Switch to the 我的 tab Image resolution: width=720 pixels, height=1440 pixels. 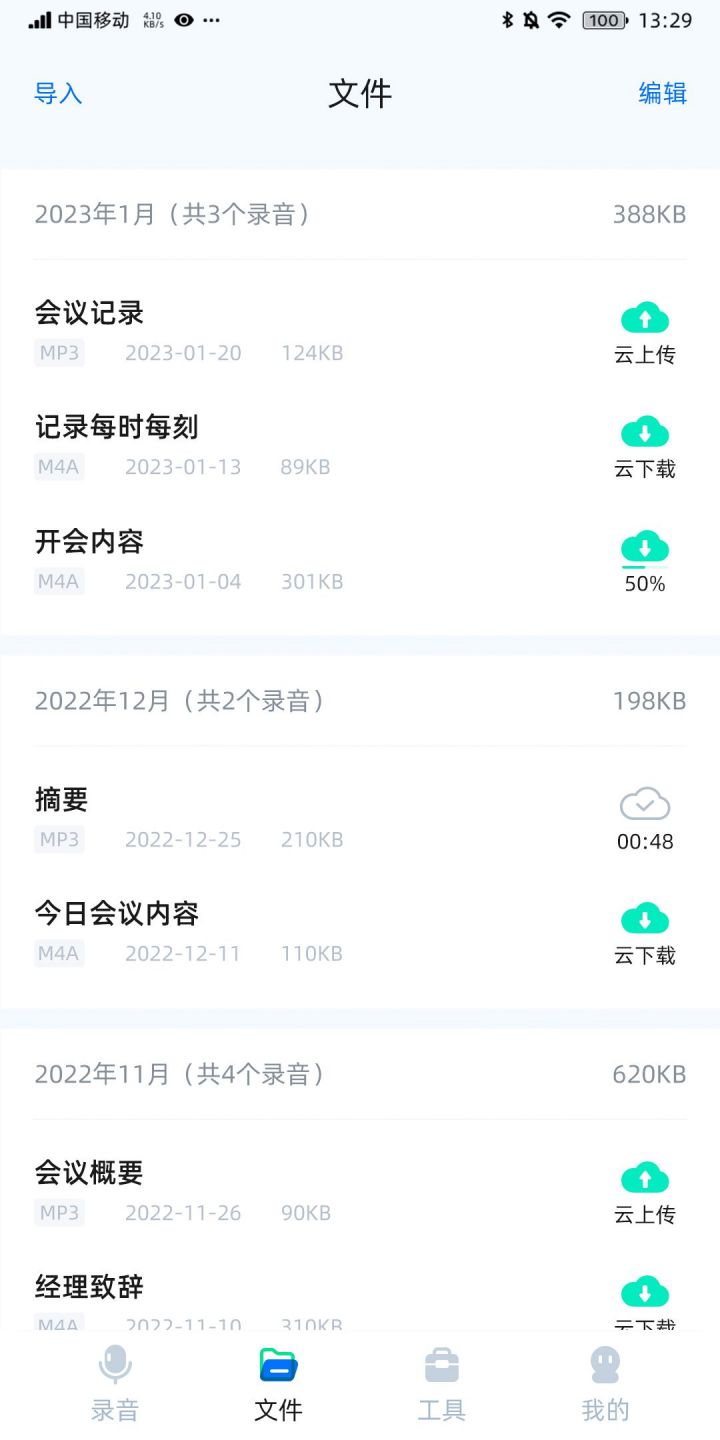click(605, 1384)
